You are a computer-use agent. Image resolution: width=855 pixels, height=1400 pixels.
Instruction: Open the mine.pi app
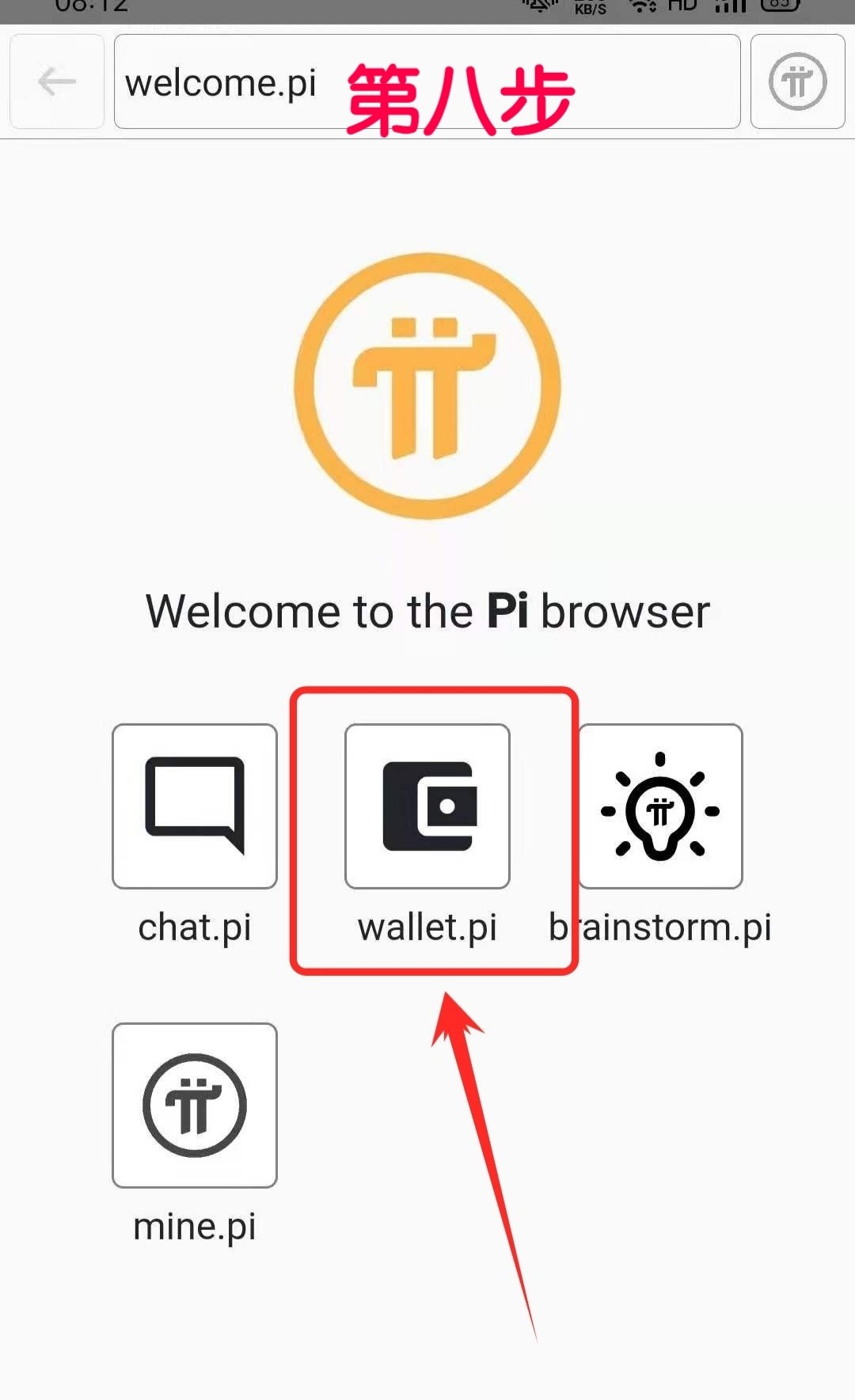195,1106
